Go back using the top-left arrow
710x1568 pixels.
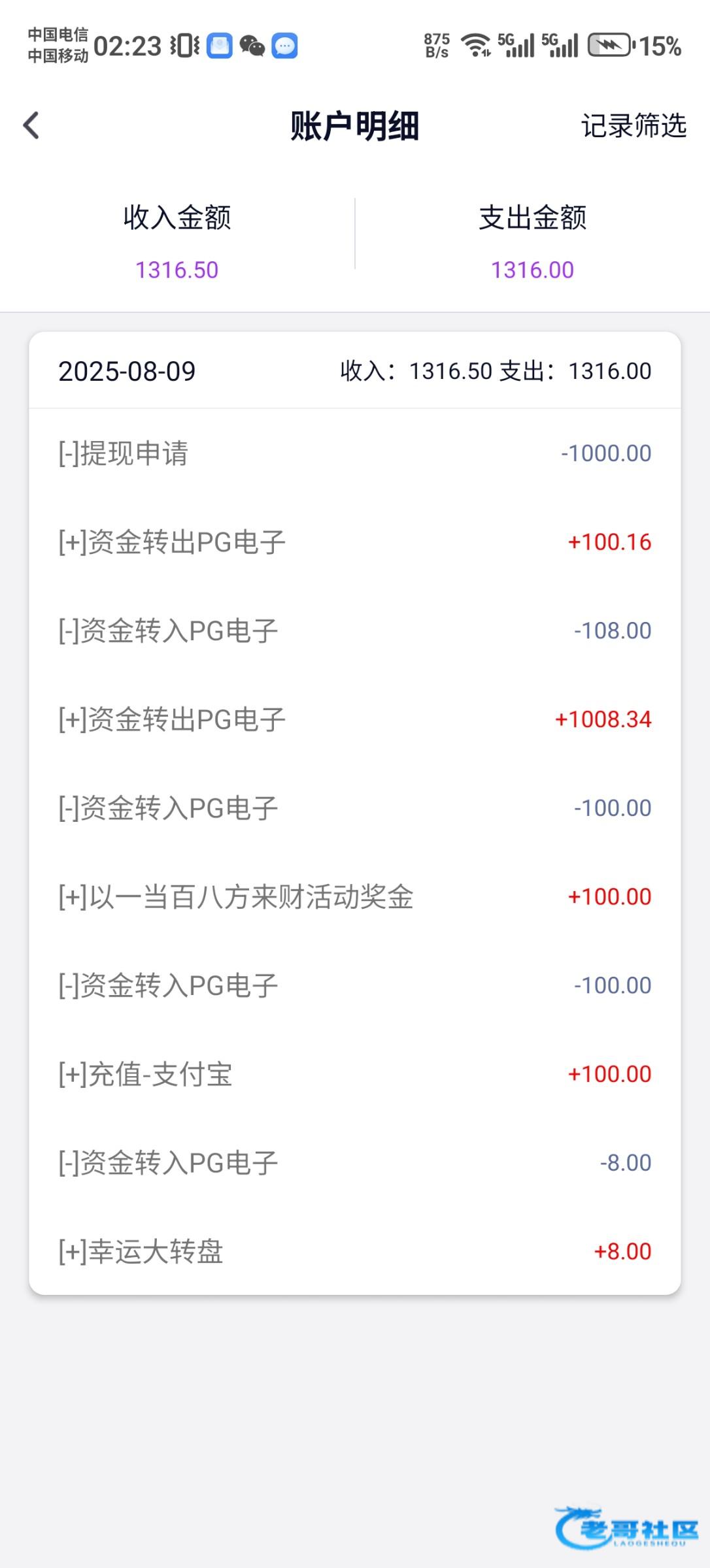tap(31, 125)
